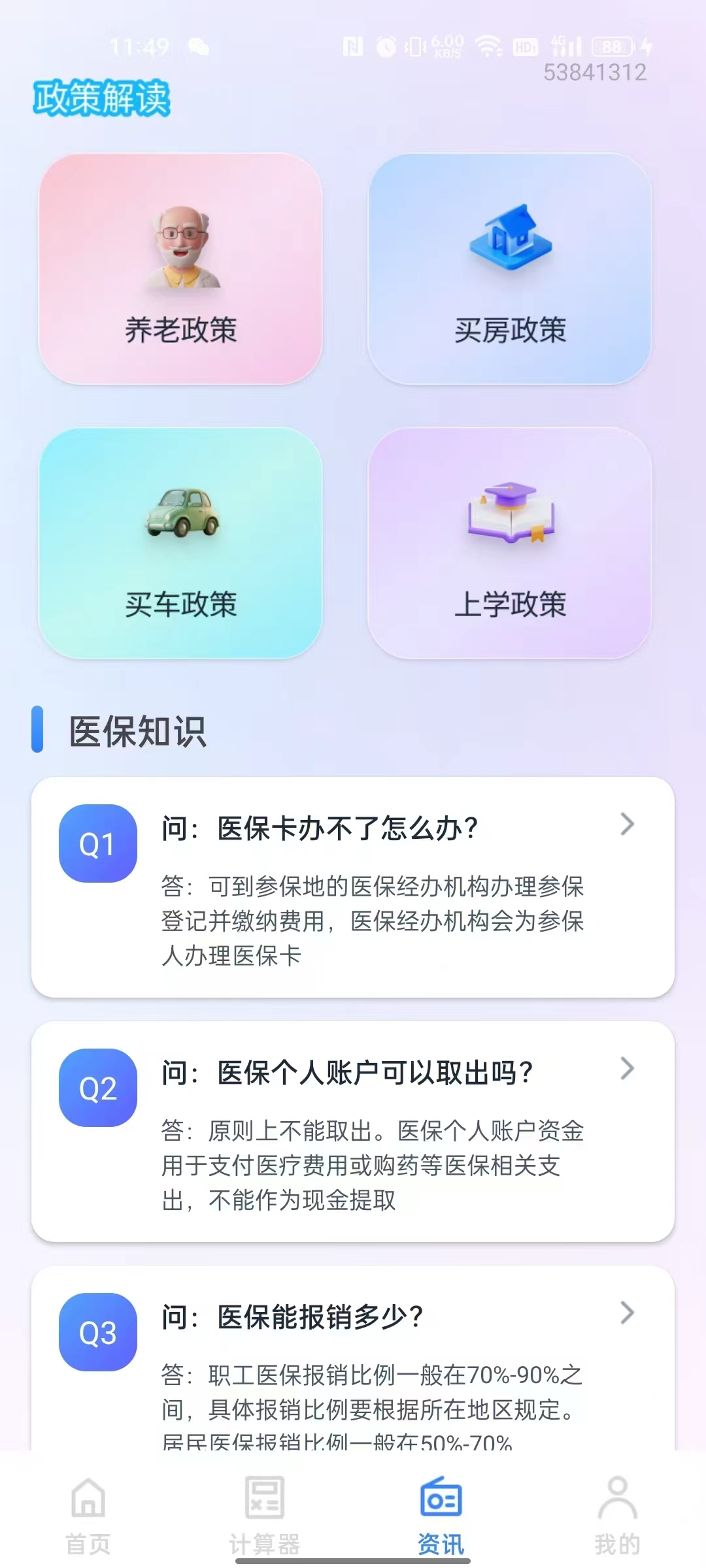Open Q3 about 医保能报销多少

(353, 1359)
